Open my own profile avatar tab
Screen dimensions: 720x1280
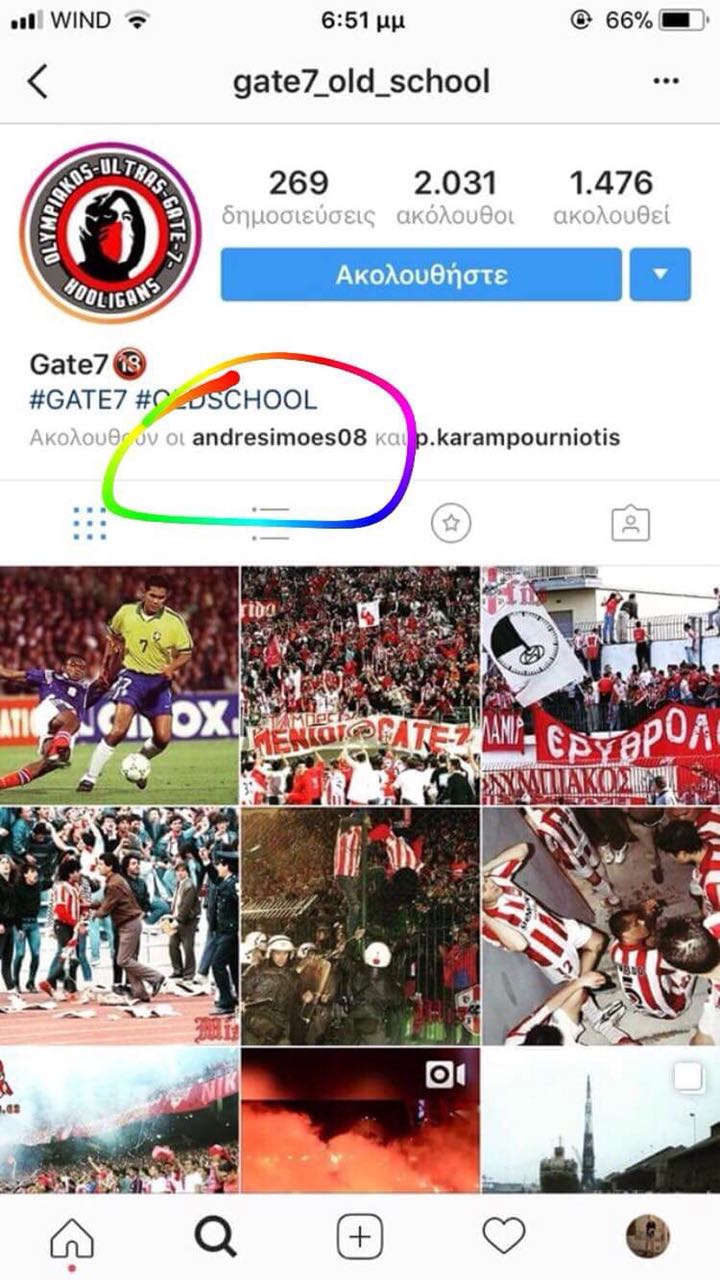click(647, 1237)
